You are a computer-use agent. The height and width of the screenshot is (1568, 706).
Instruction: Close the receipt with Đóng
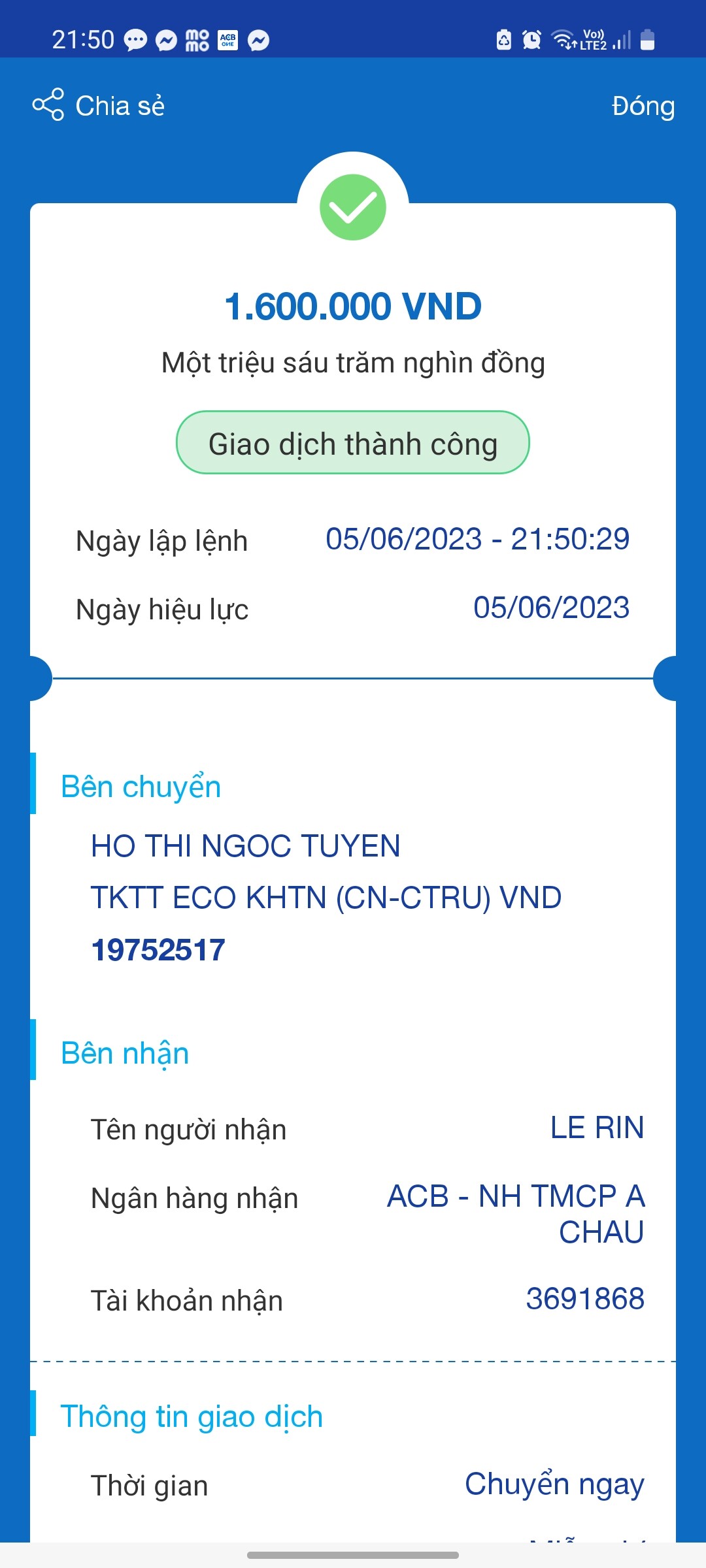coord(643,106)
